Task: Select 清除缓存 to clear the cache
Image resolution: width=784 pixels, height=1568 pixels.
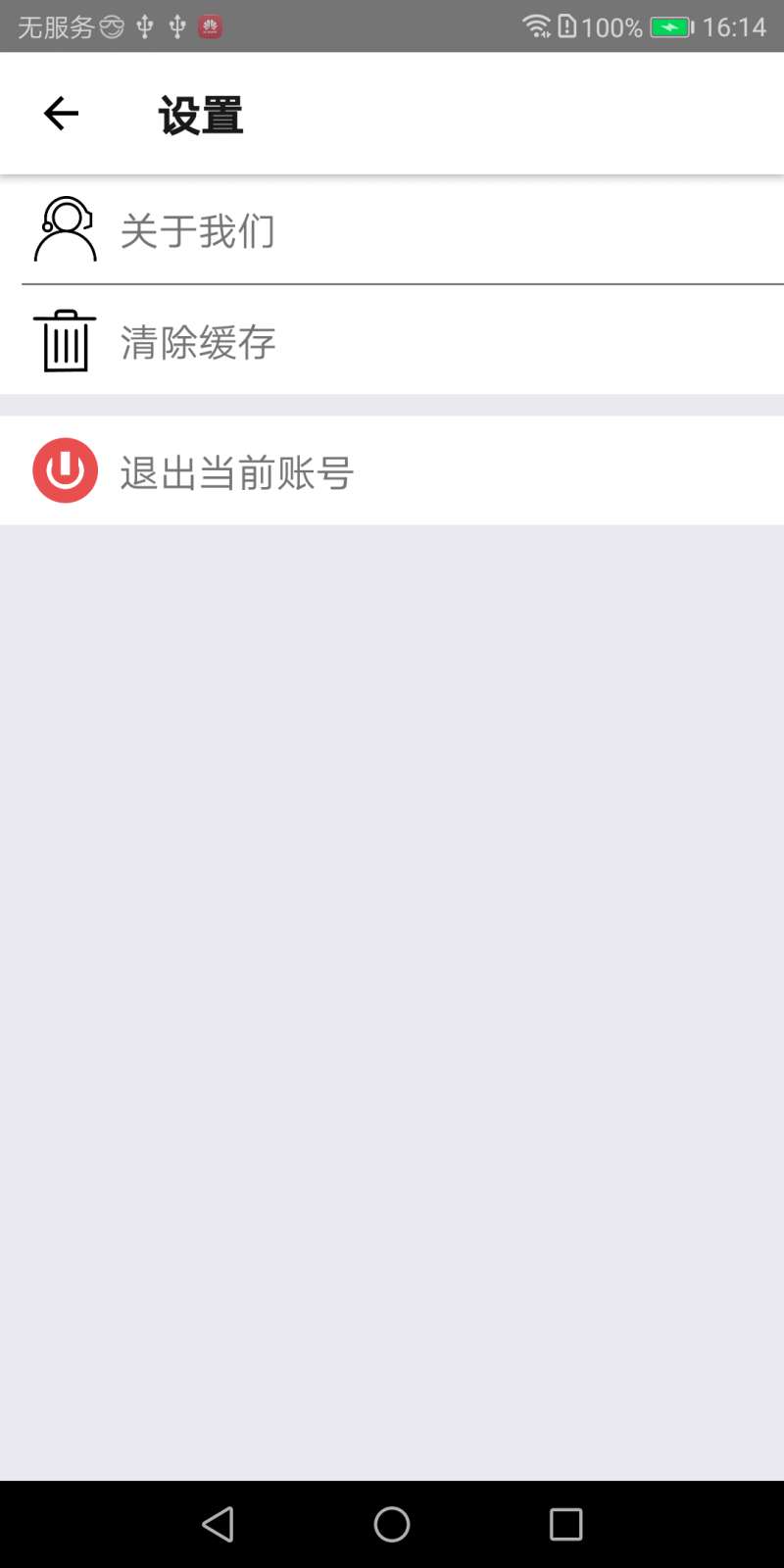Action: point(392,341)
